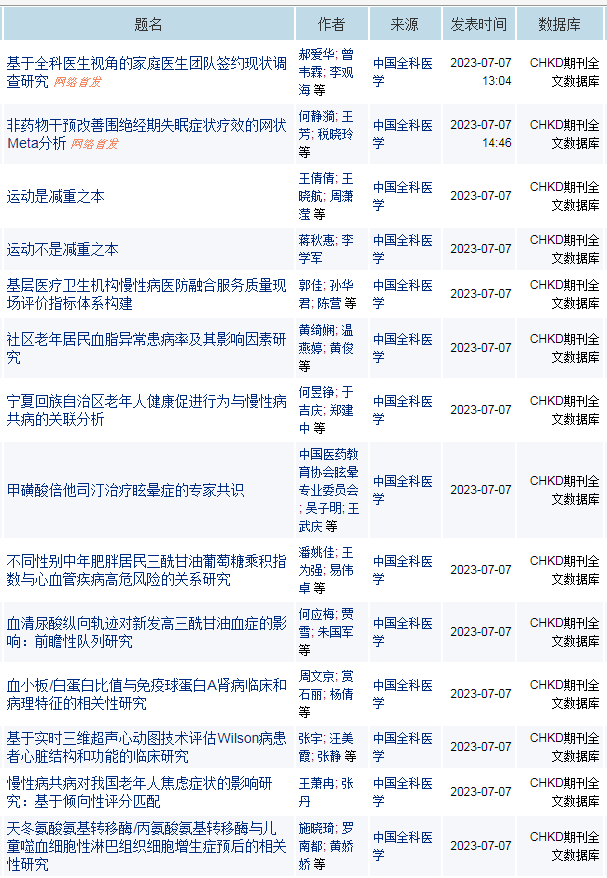Screen dimensions: 607x878
Task: Open the article 运动不是减重之本
Action: (62, 249)
